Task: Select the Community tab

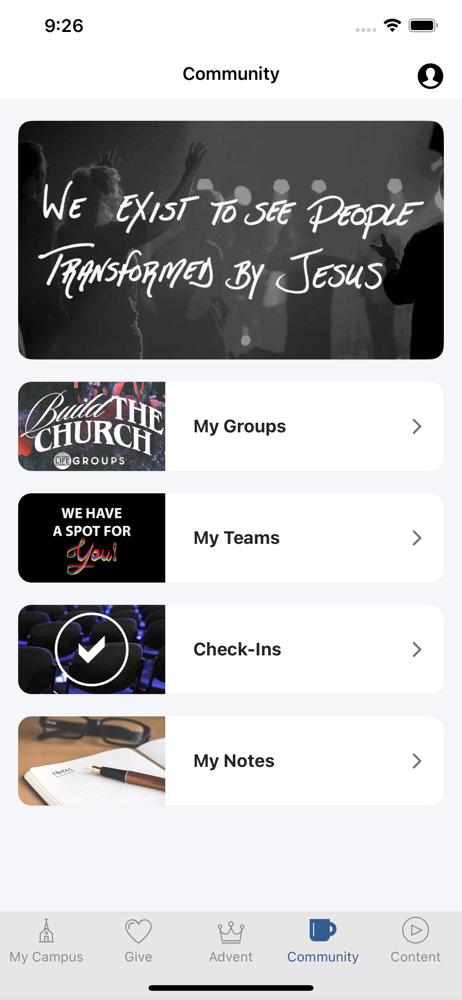Action: [x=323, y=941]
